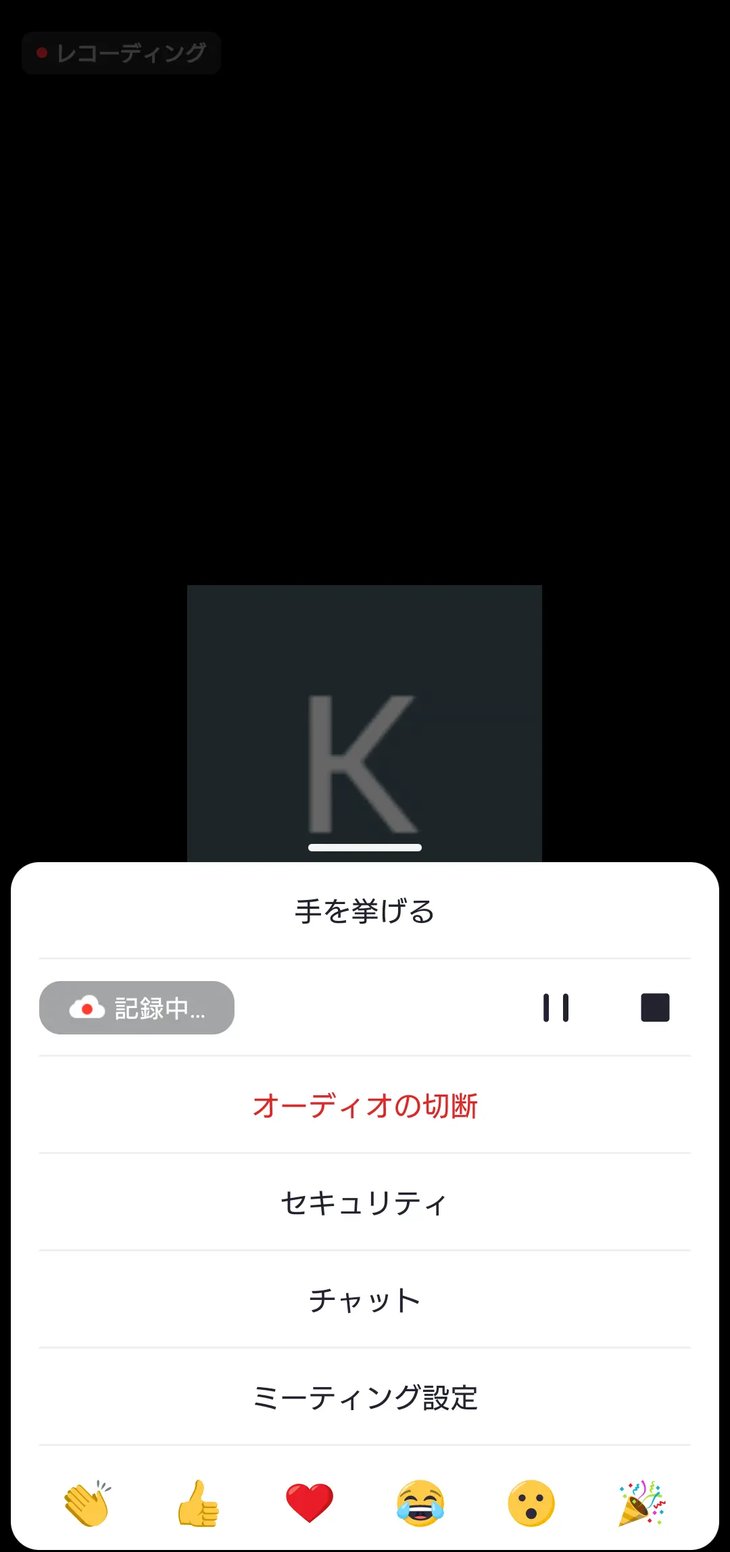
Task: Raise your hand with 手を挙げる
Action: click(x=364, y=911)
